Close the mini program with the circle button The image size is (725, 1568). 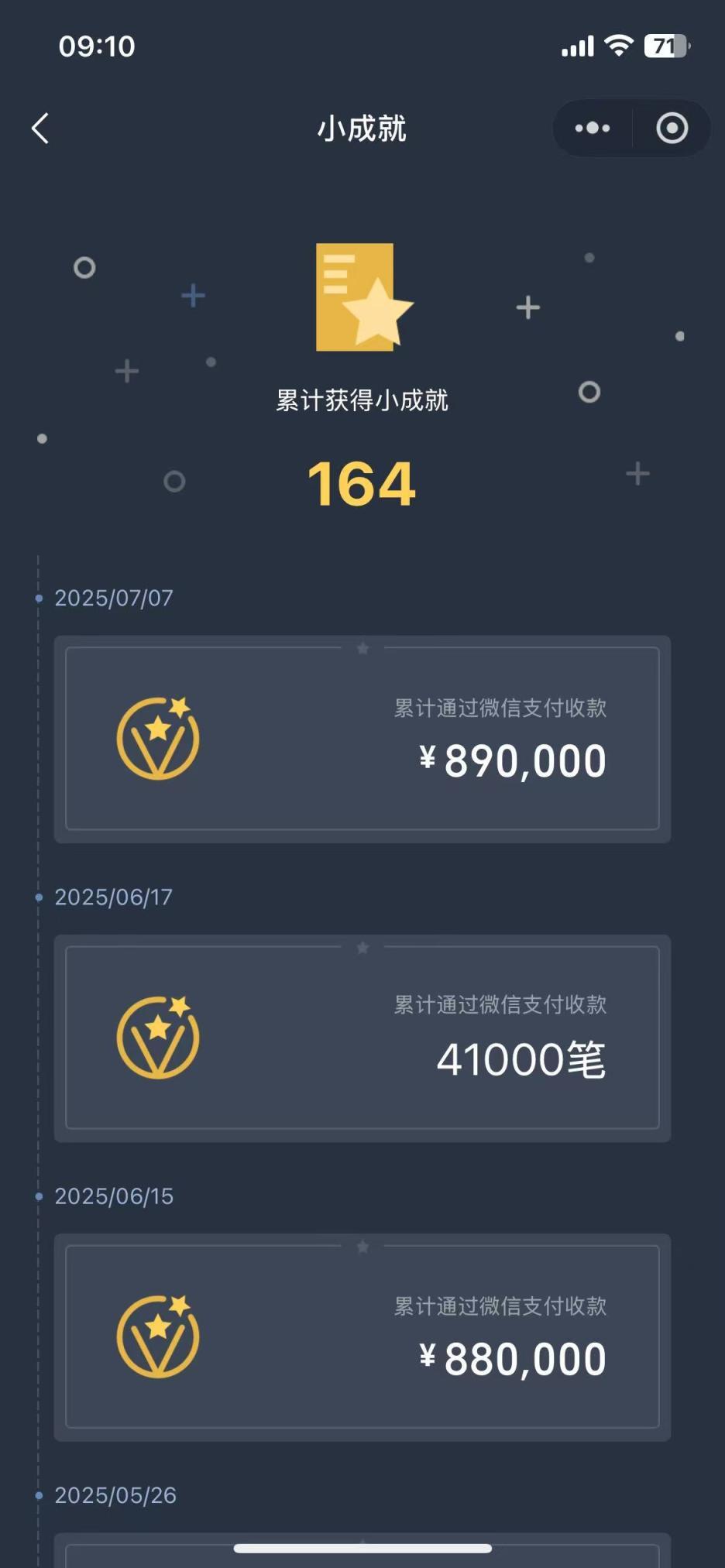pos(672,129)
